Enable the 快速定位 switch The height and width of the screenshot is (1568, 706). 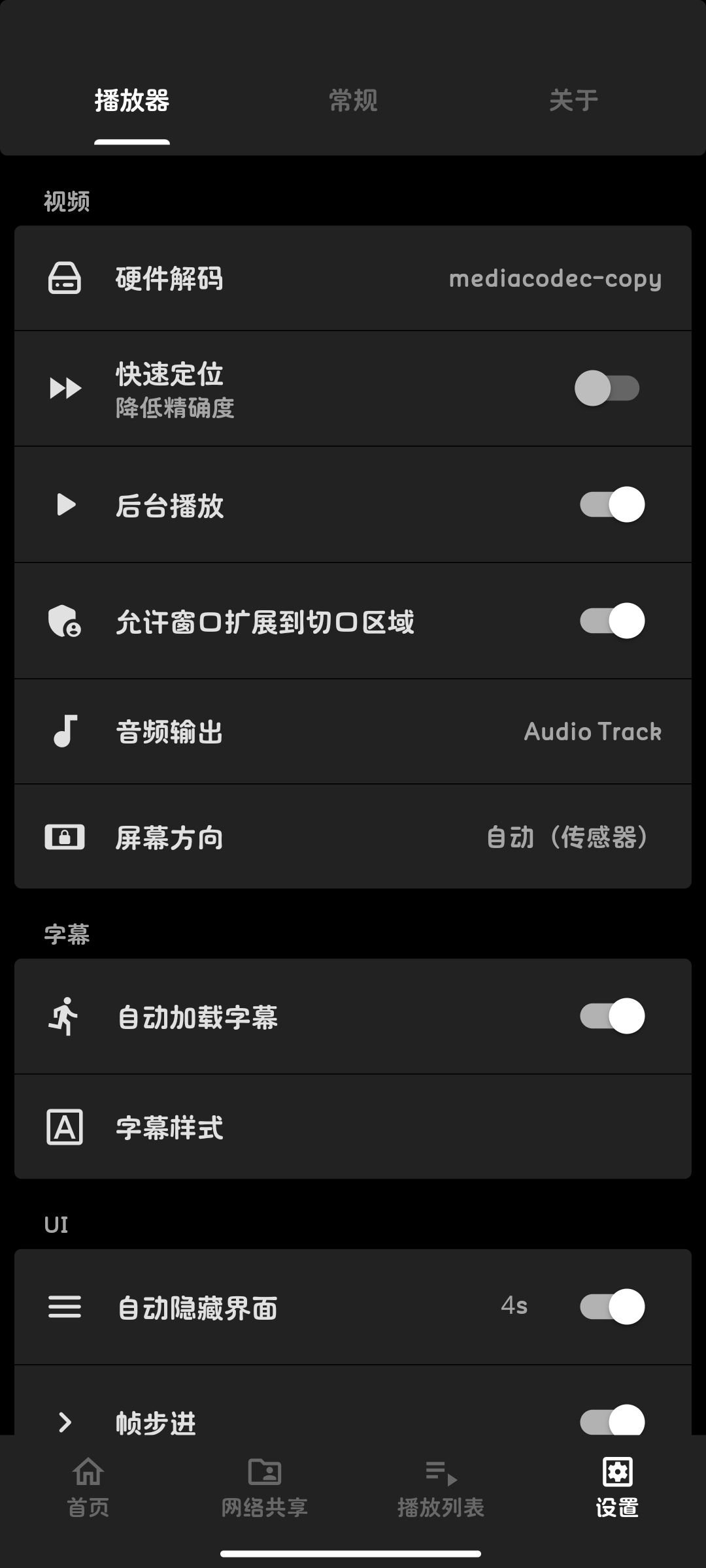tap(607, 388)
